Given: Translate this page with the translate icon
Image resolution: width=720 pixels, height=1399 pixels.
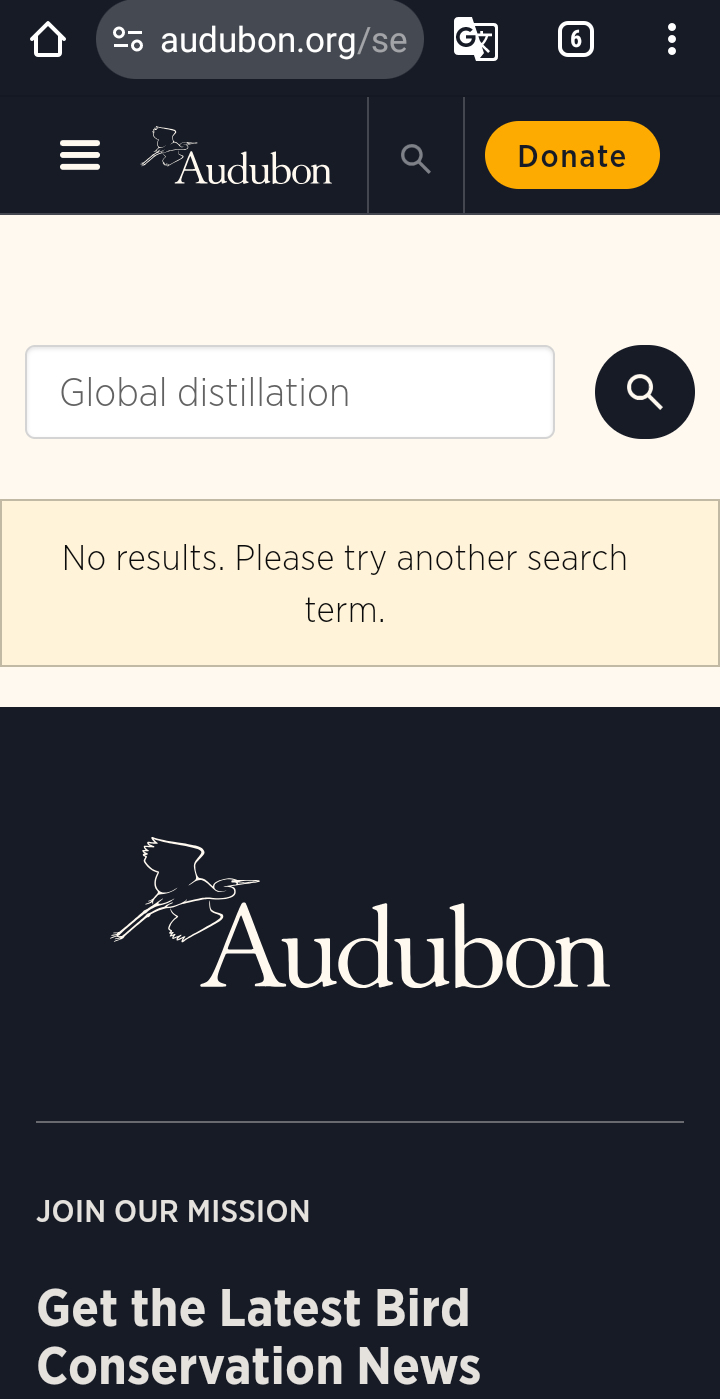Looking at the screenshot, I should click(475, 41).
